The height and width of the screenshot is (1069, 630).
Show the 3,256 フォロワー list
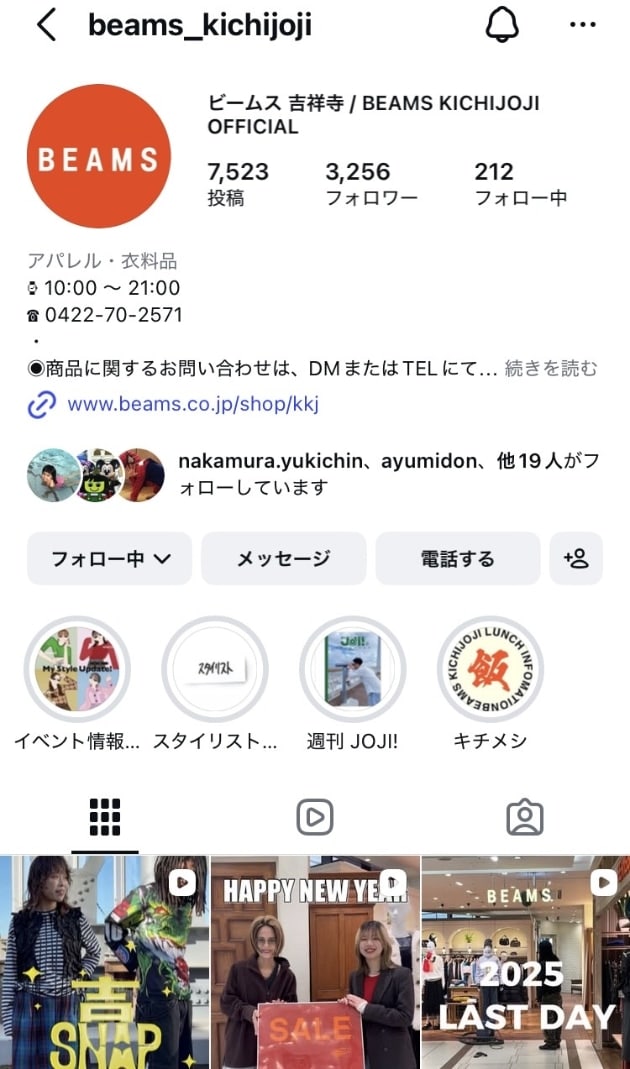[371, 183]
